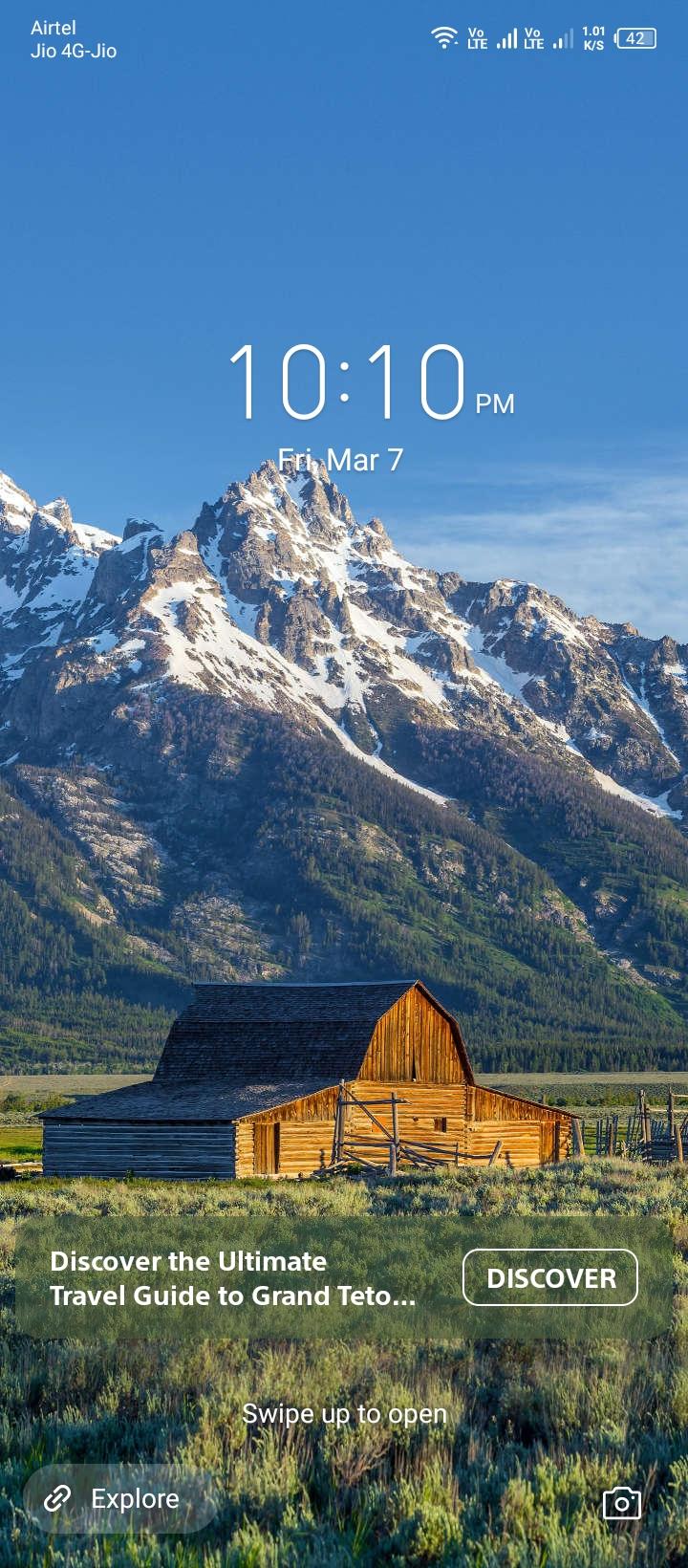Open the Grand Teton travel guide card
The height and width of the screenshot is (1568, 688).
[233, 1278]
